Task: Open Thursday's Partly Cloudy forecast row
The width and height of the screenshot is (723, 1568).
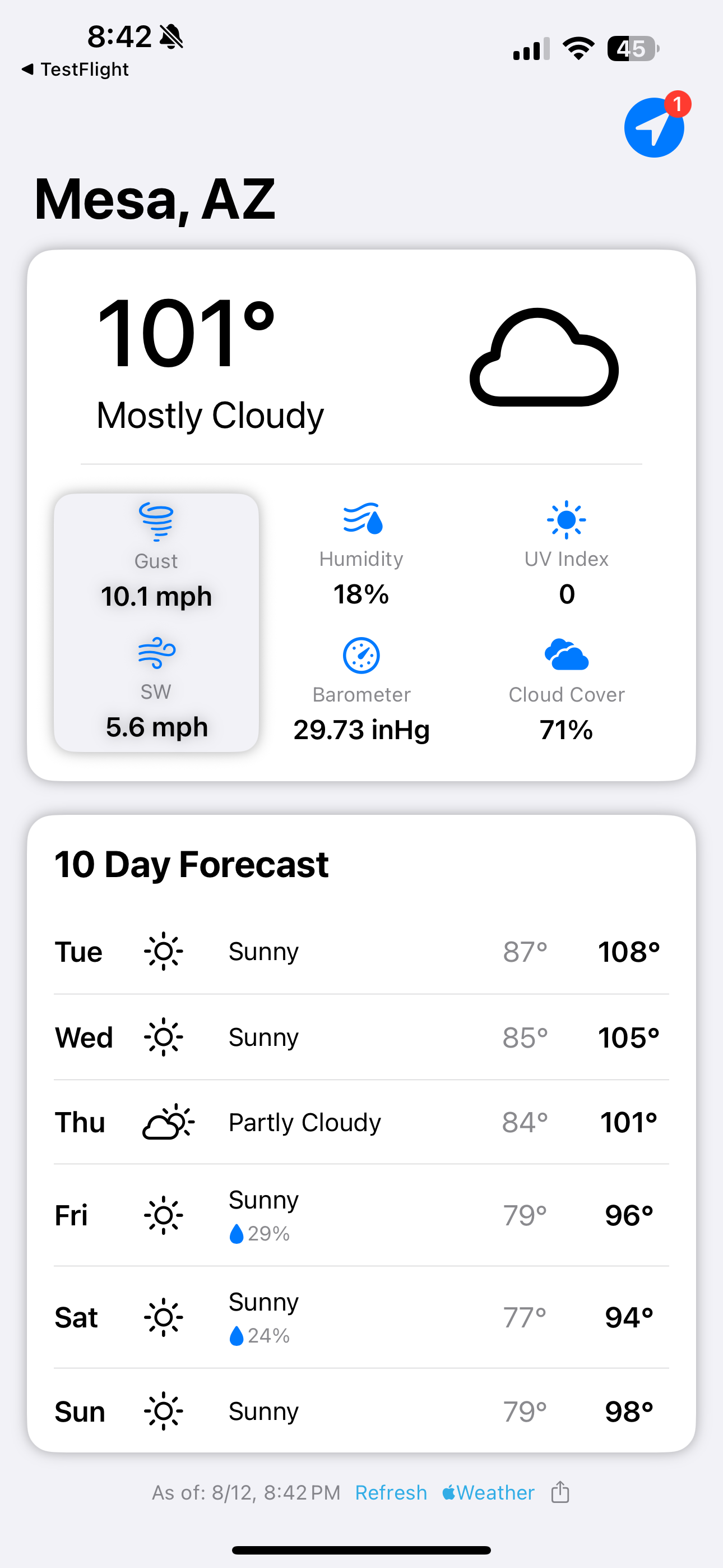Action: [361, 1122]
